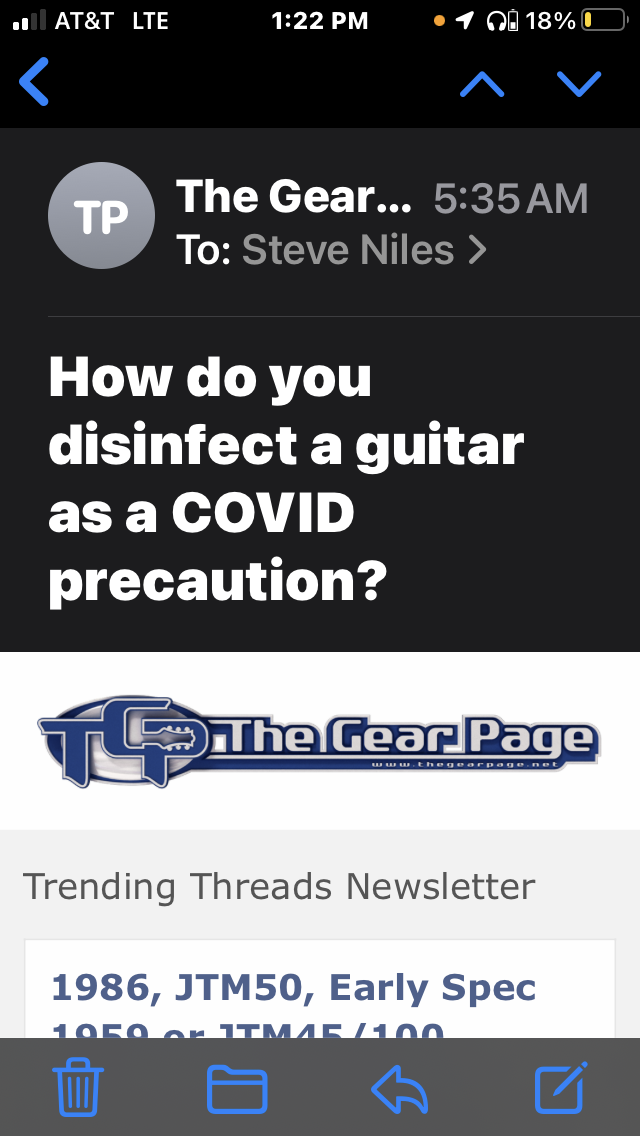
Task: Jump to the previous email
Action: pyautogui.click(x=482, y=84)
